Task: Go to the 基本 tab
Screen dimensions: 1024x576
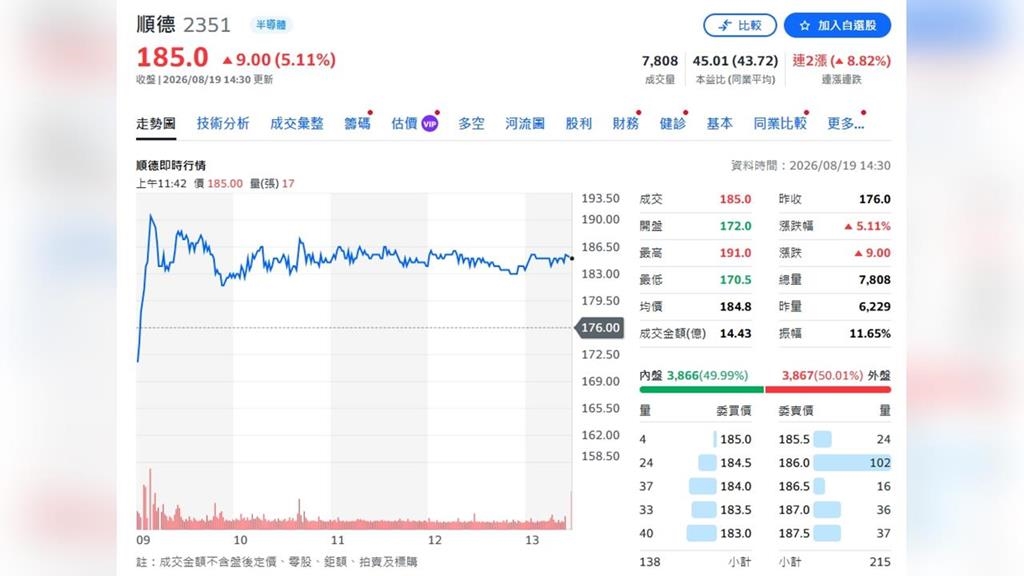Action: pos(719,123)
